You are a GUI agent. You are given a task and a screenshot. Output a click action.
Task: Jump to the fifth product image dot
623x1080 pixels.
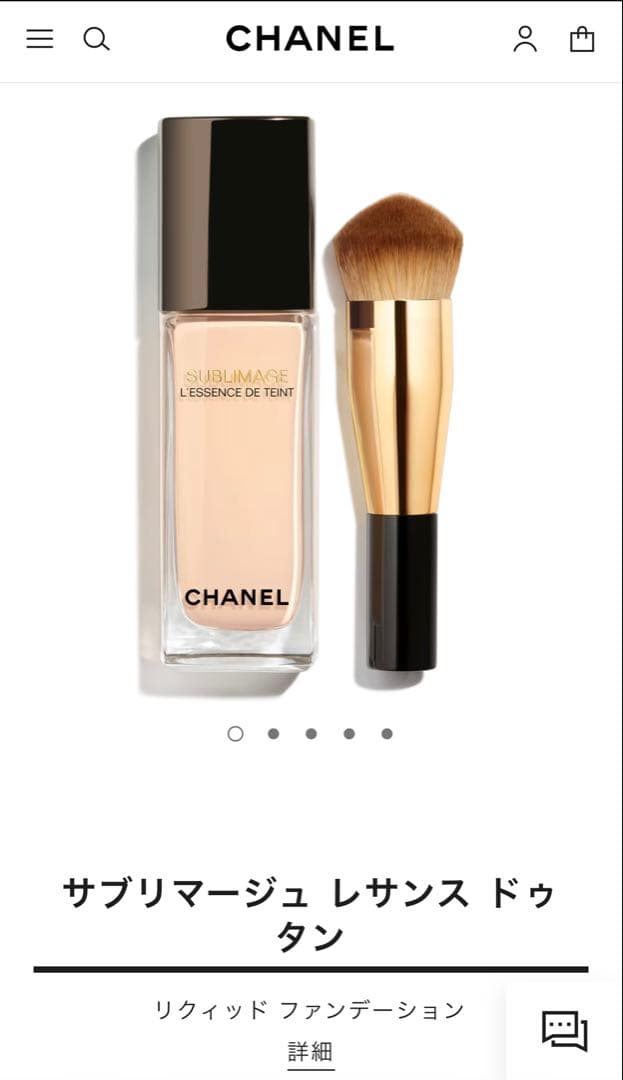pyautogui.click(x=387, y=733)
